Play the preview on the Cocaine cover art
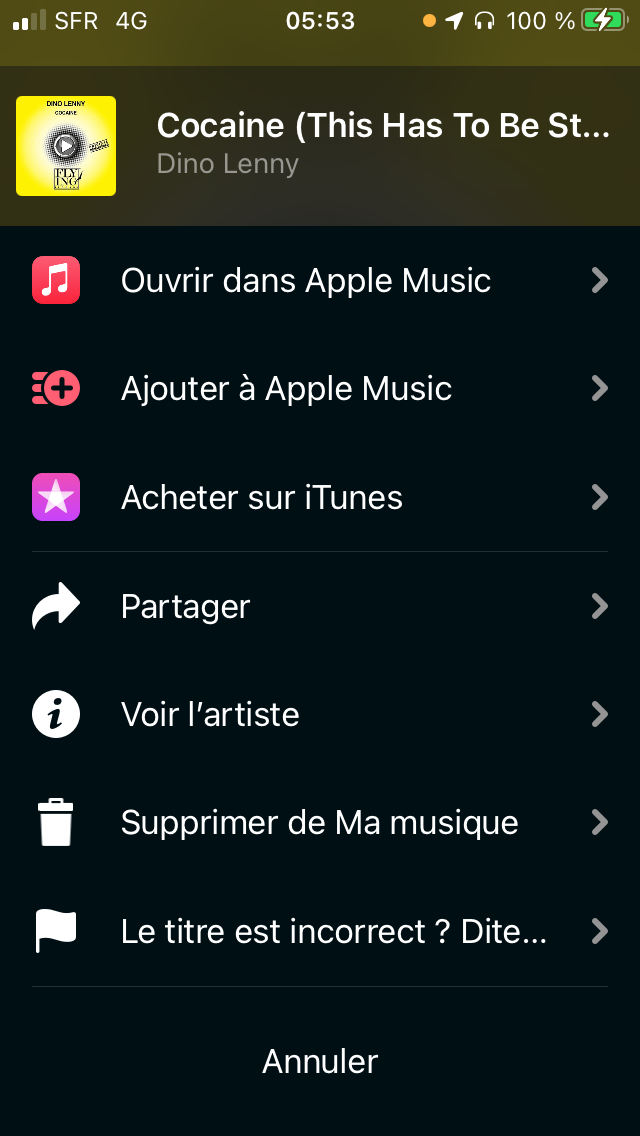This screenshot has height=1136, width=640. pyautogui.click(x=65, y=146)
